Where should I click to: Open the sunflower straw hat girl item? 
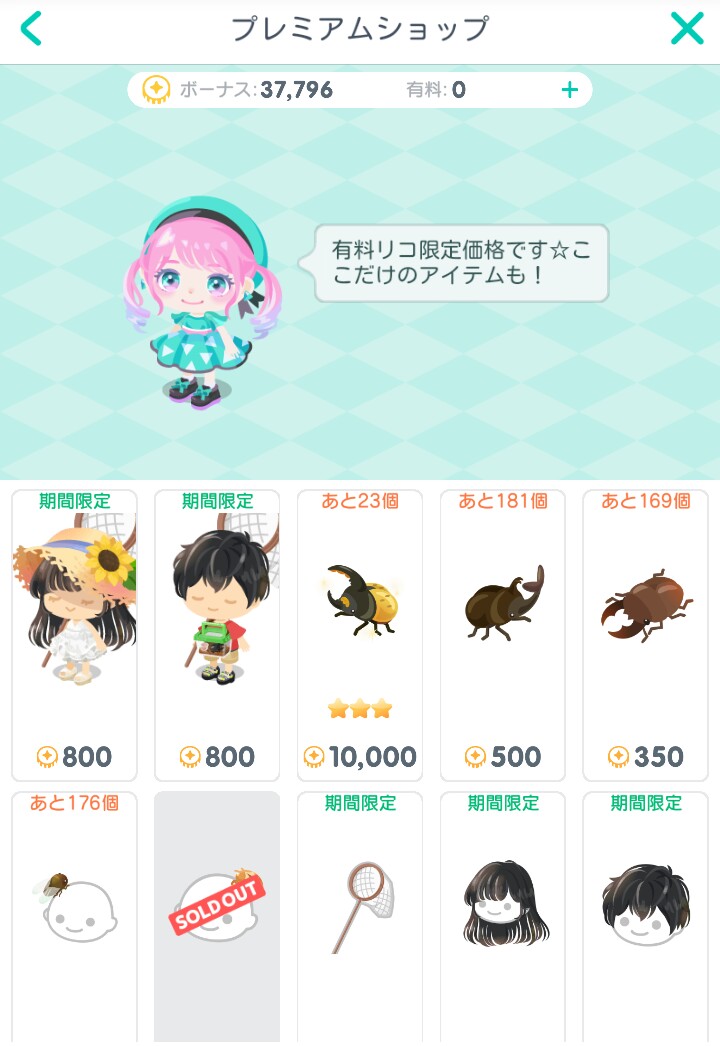tap(75, 634)
